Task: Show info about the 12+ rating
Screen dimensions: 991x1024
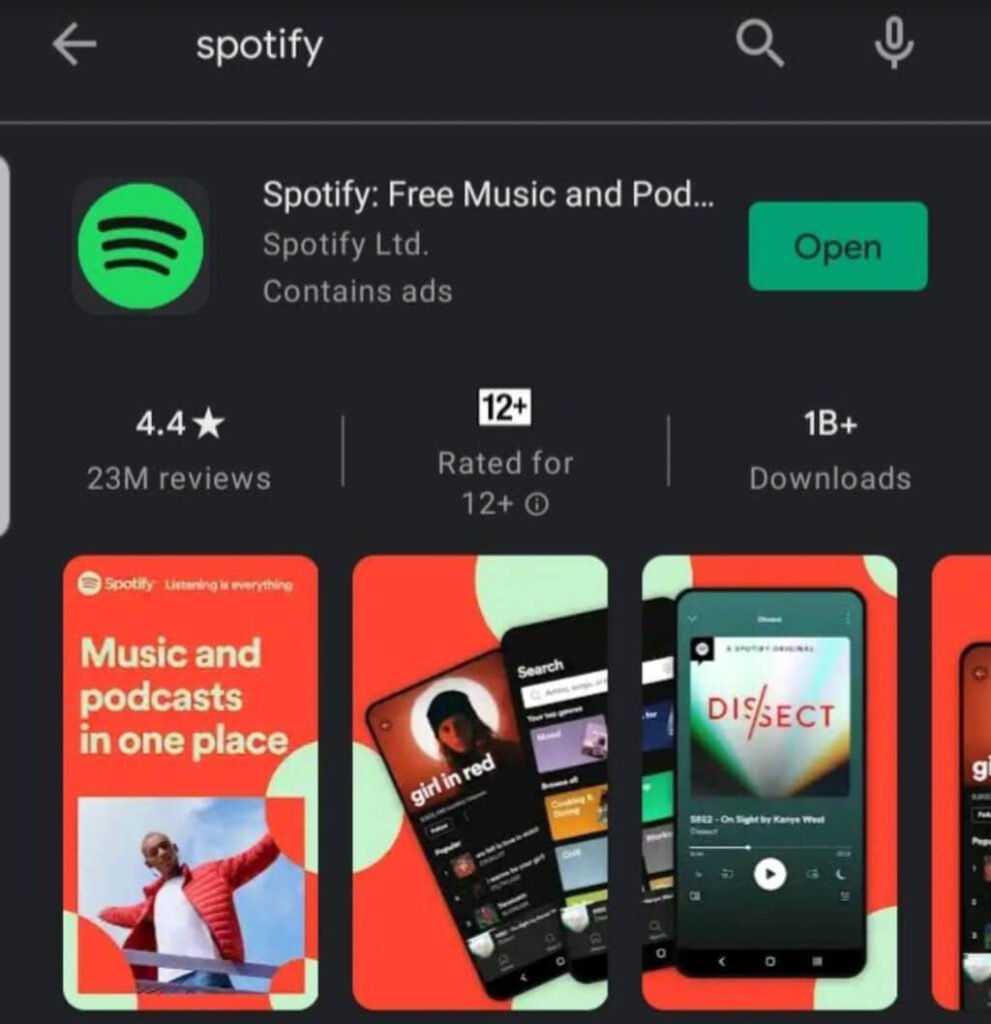Action: coord(537,505)
